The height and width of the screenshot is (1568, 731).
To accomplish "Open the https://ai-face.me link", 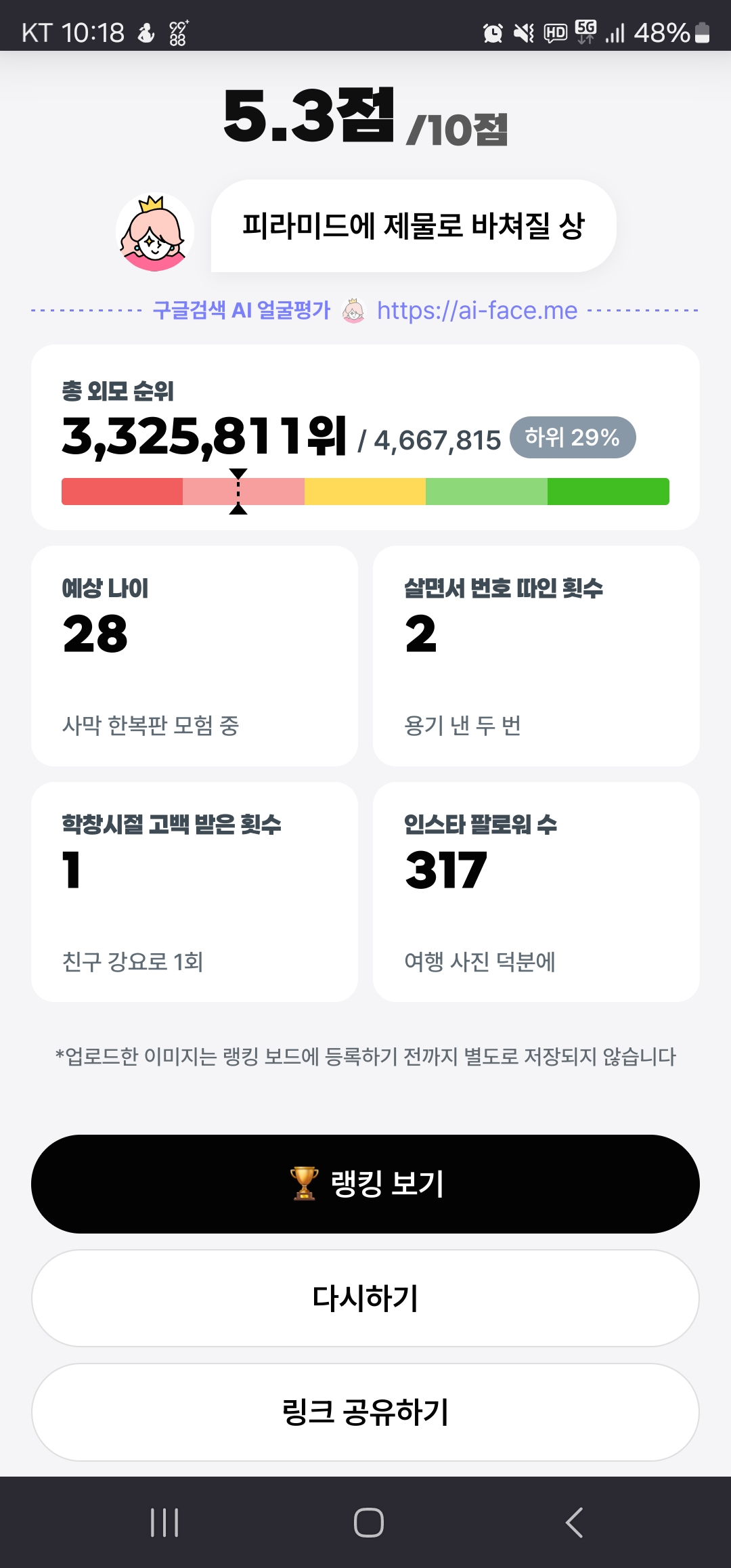I will (x=477, y=311).
